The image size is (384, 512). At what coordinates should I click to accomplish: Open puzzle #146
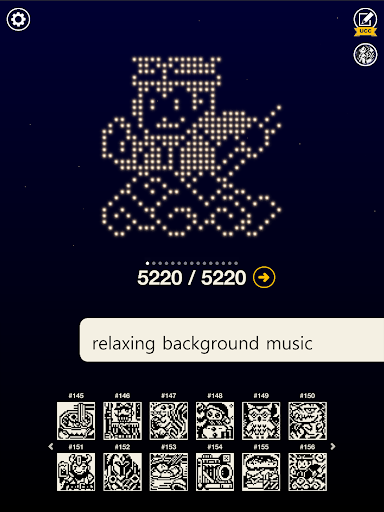pyautogui.click(x=122, y=421)
